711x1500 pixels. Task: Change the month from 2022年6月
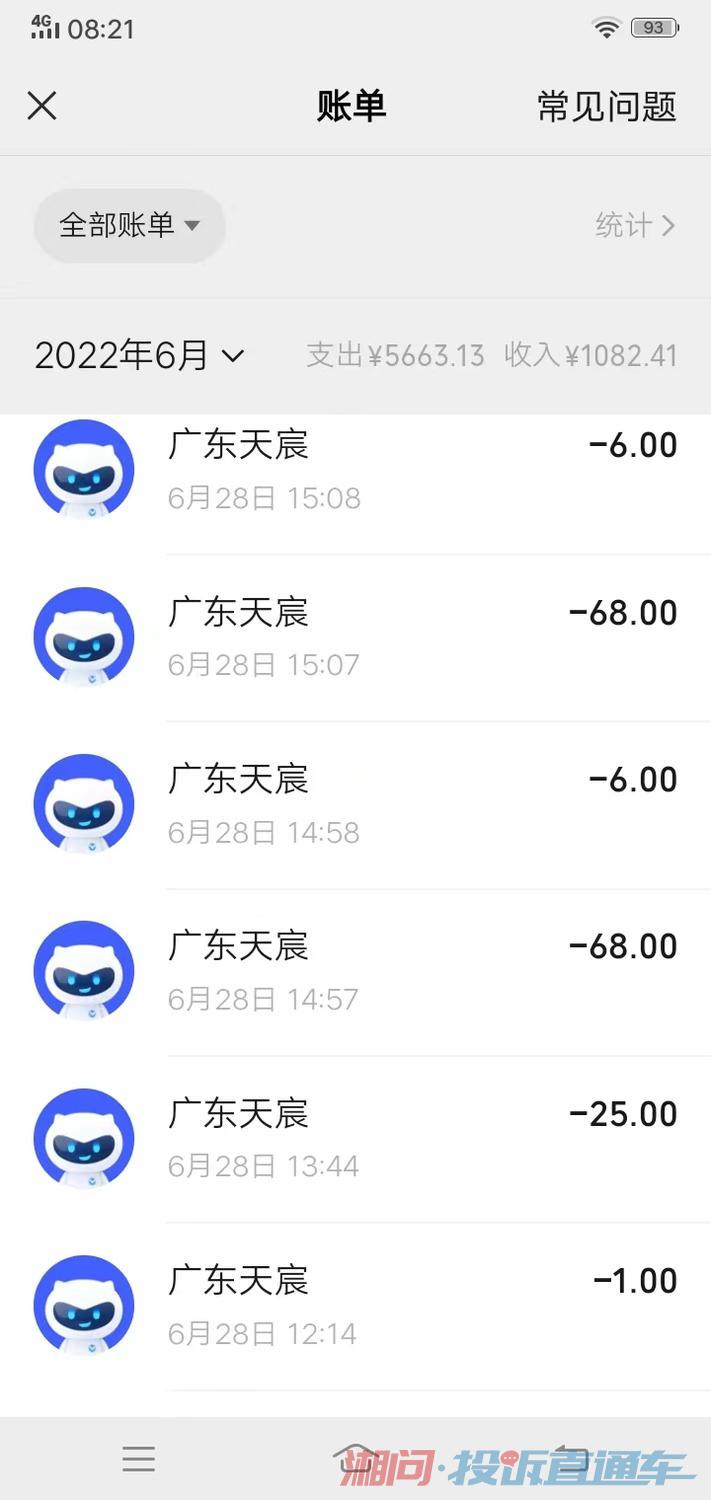point(139,355)
